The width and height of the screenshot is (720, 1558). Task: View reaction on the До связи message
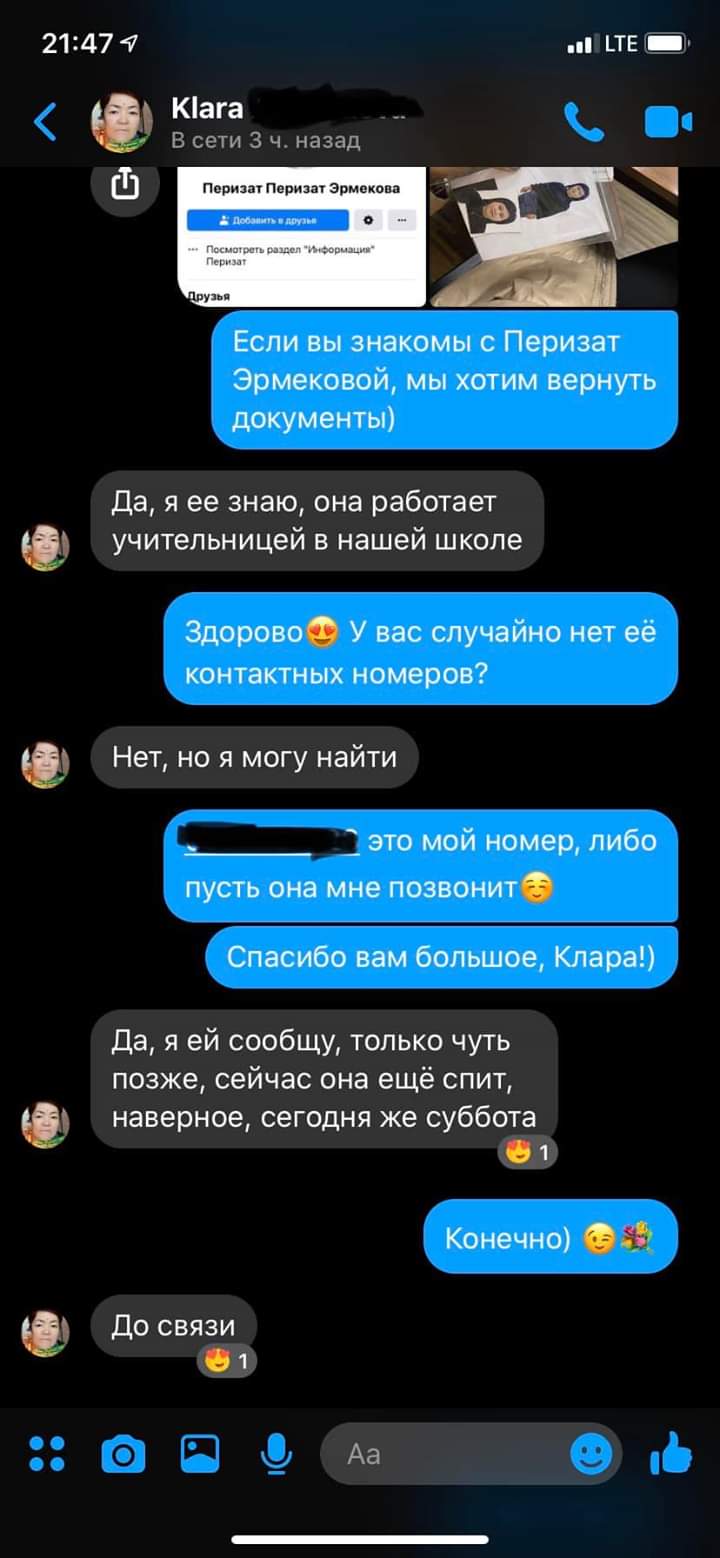[x=228, y=1360]
